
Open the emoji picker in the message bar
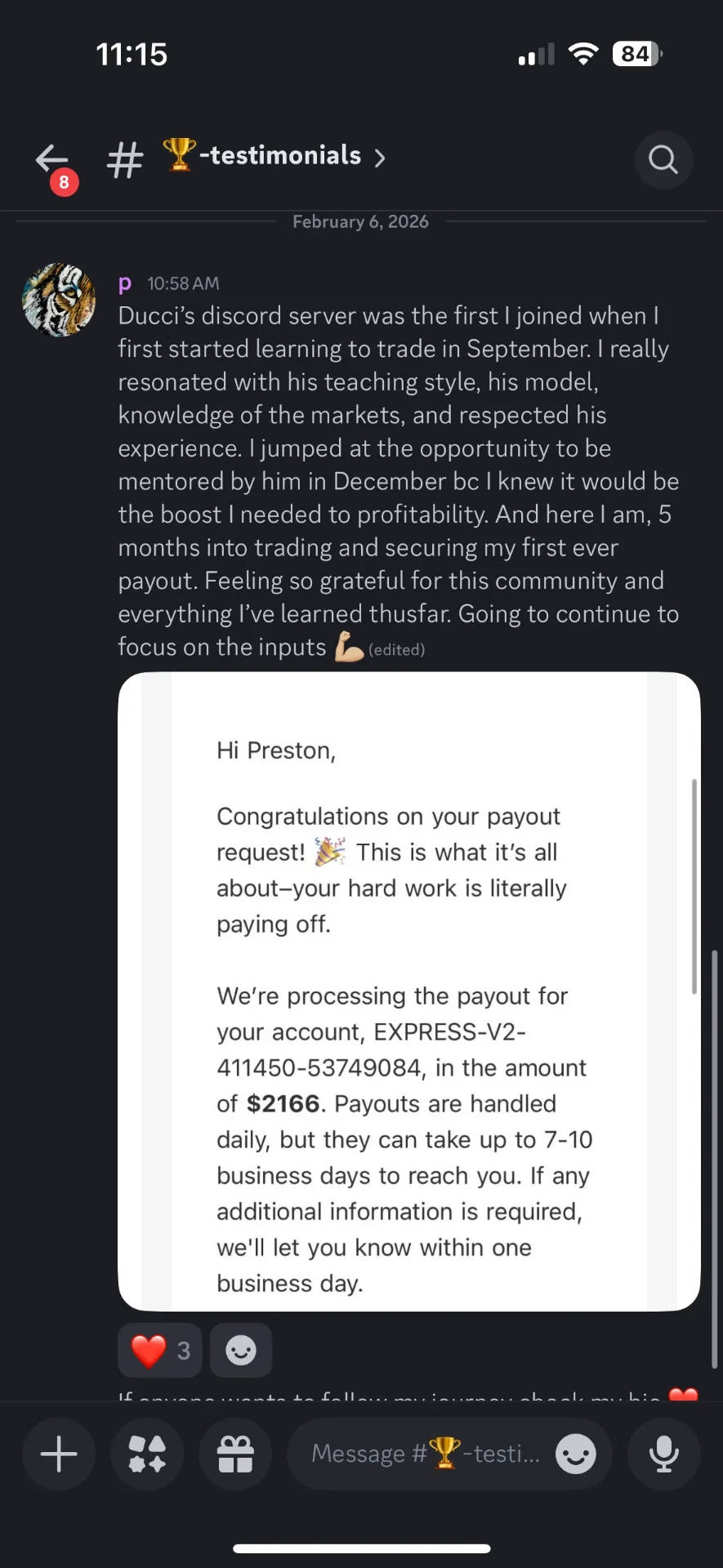click(575, 1454)
